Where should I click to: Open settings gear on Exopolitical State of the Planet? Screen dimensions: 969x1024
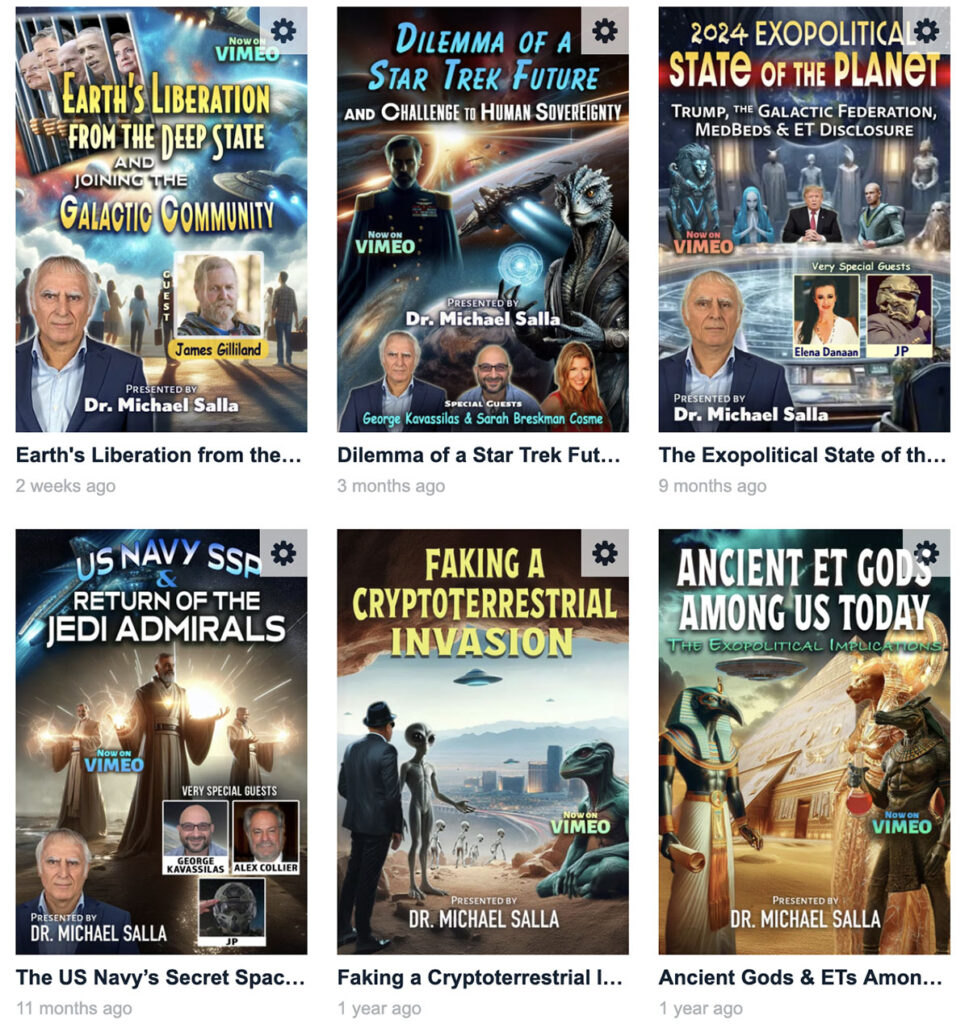926,31
